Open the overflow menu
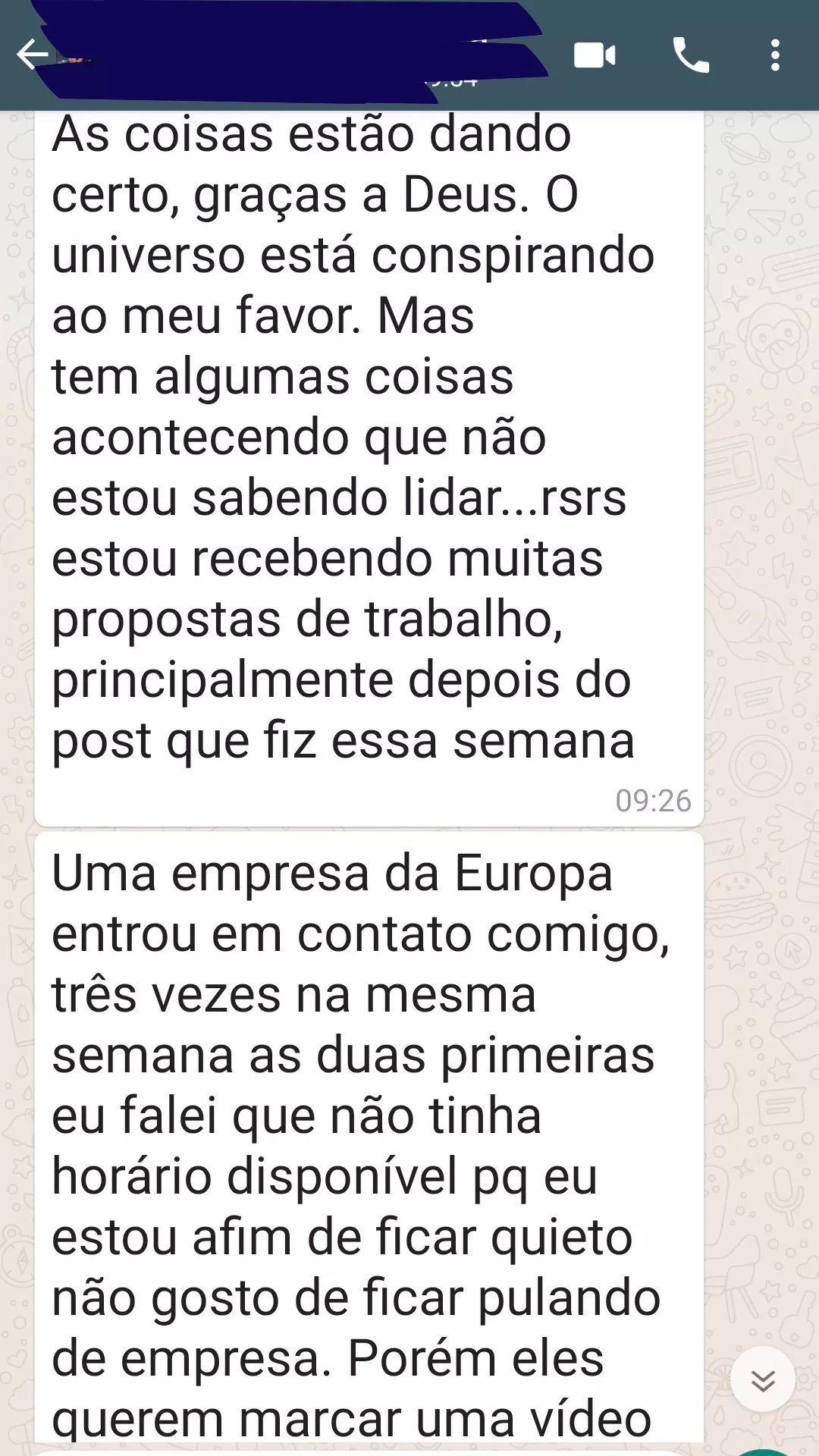 tap(775, 55)
